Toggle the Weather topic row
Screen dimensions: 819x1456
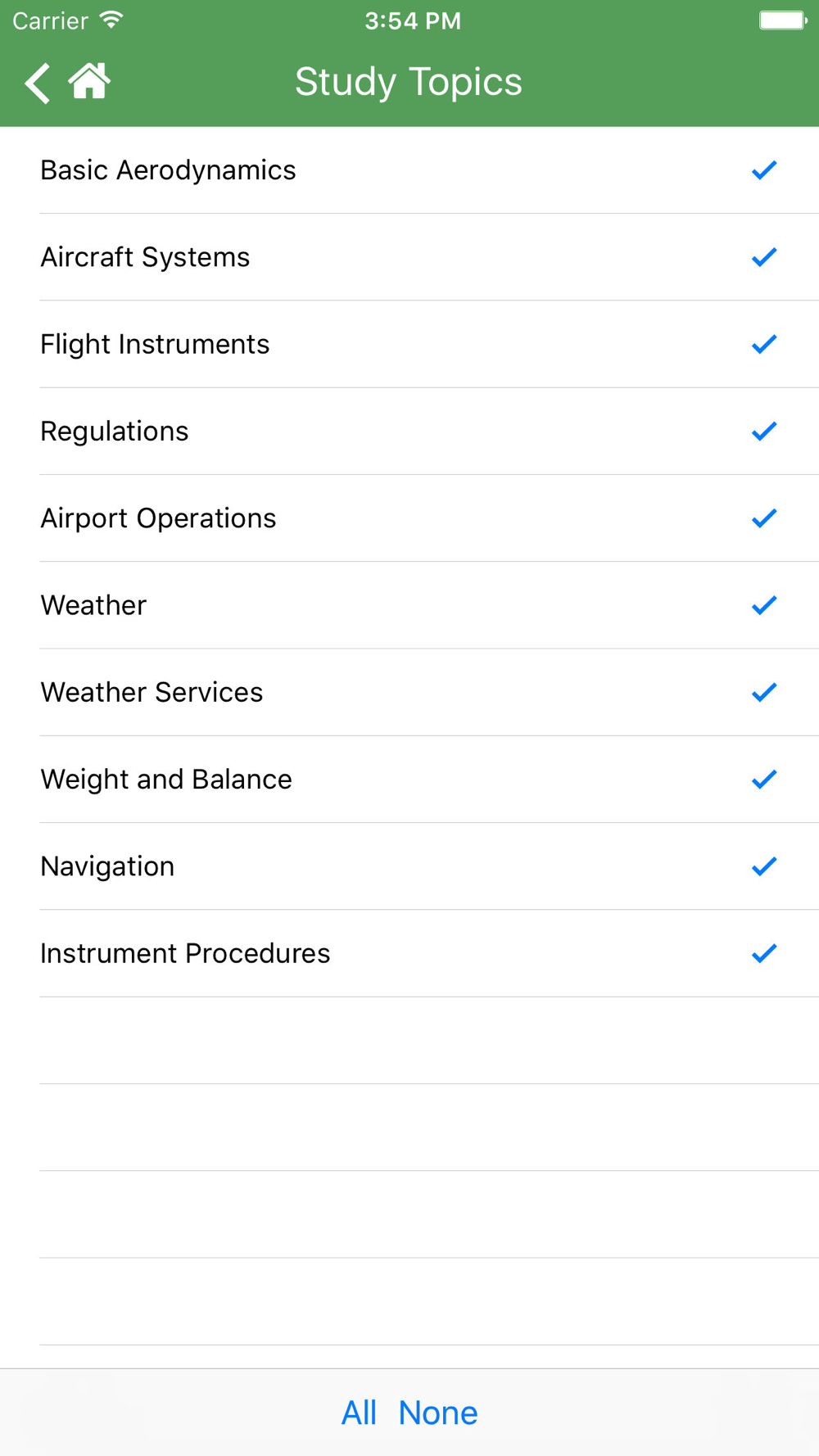(409, 605)
